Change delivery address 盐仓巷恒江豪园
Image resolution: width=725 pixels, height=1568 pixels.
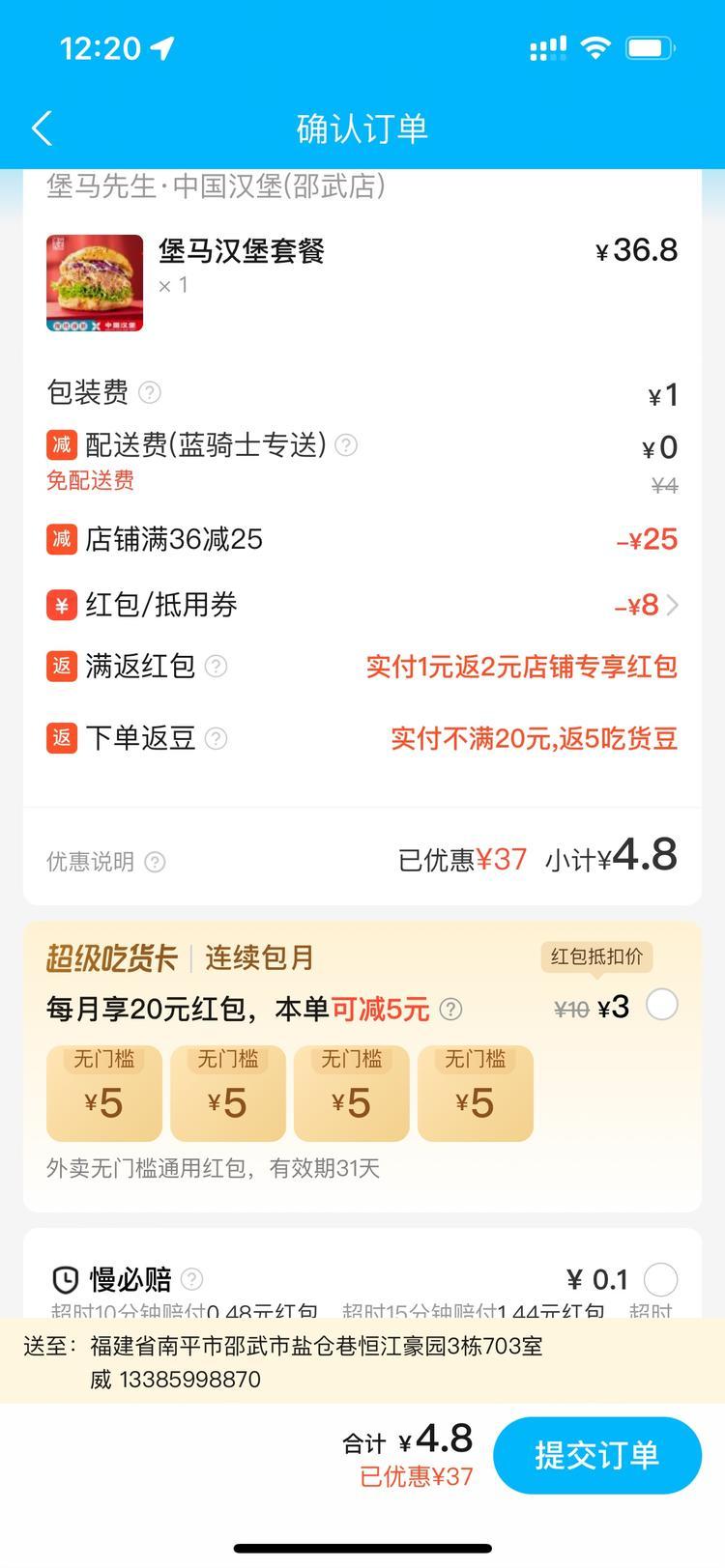316,1346
